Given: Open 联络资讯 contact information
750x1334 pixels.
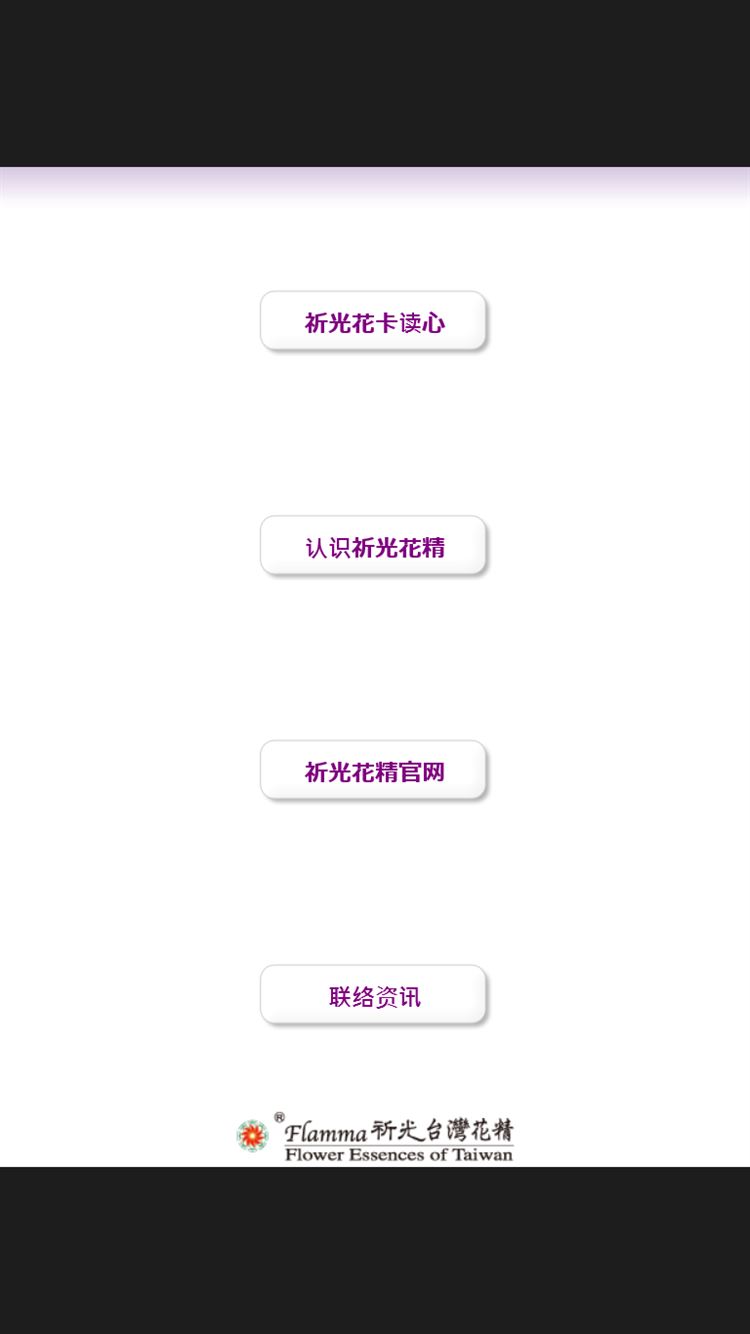Looking at the screenshot, I should [373, 996].
